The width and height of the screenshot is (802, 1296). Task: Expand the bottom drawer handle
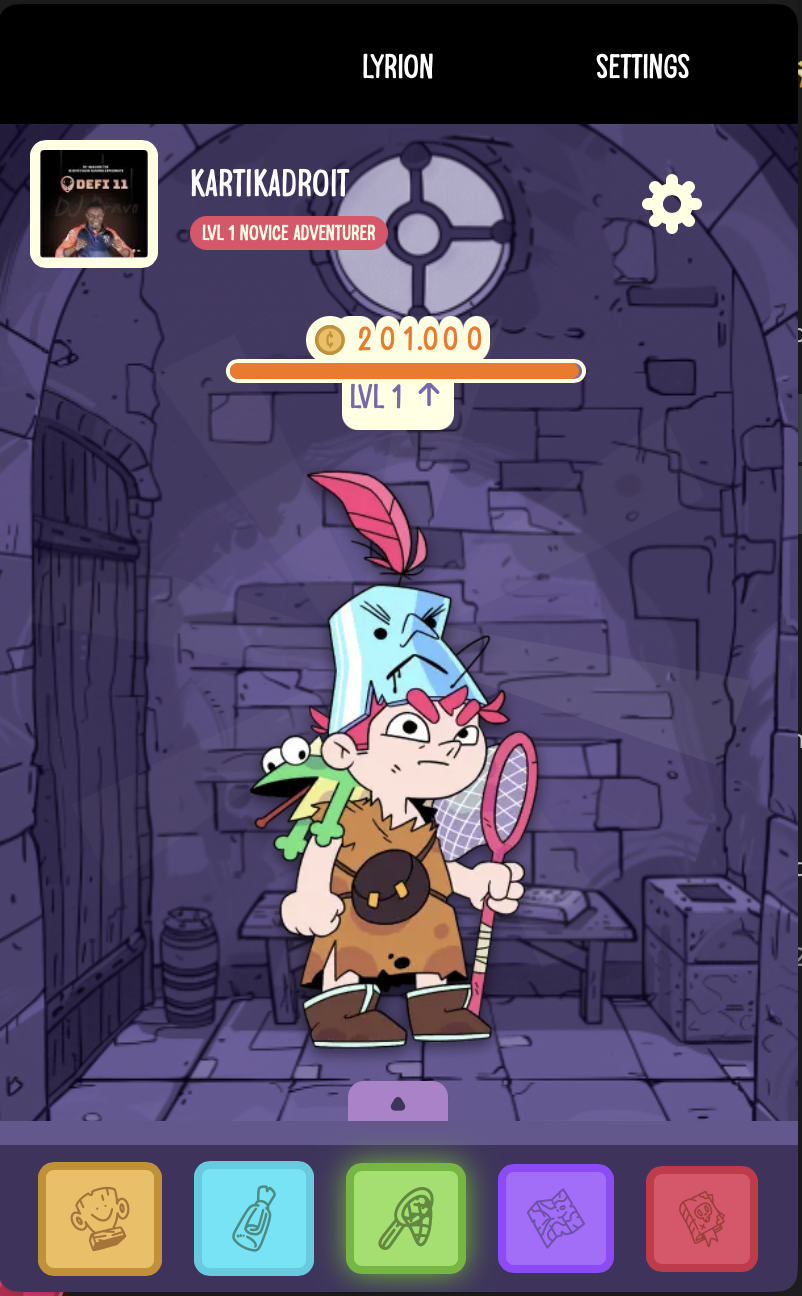click(398, 1102)
